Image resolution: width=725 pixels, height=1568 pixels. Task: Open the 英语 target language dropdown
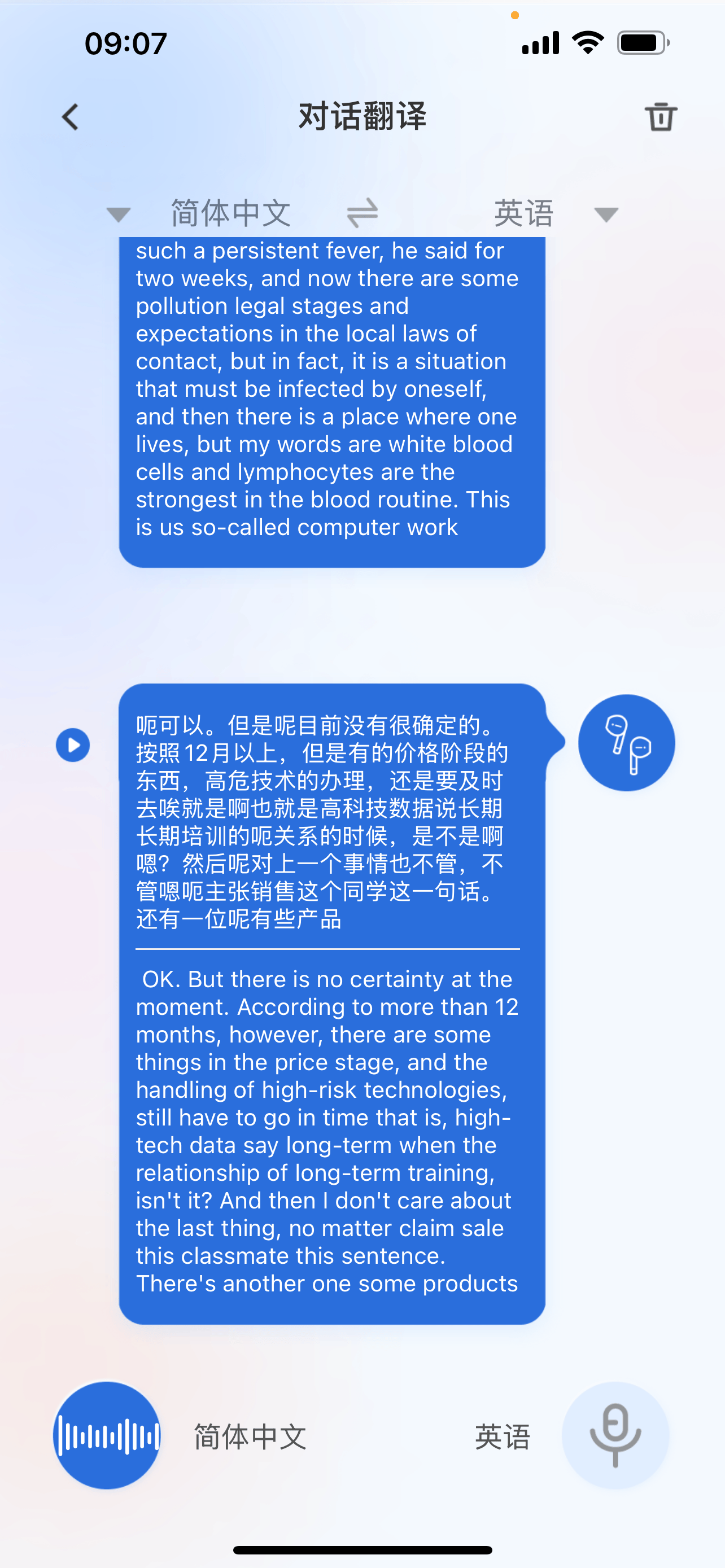coord(556,214)
